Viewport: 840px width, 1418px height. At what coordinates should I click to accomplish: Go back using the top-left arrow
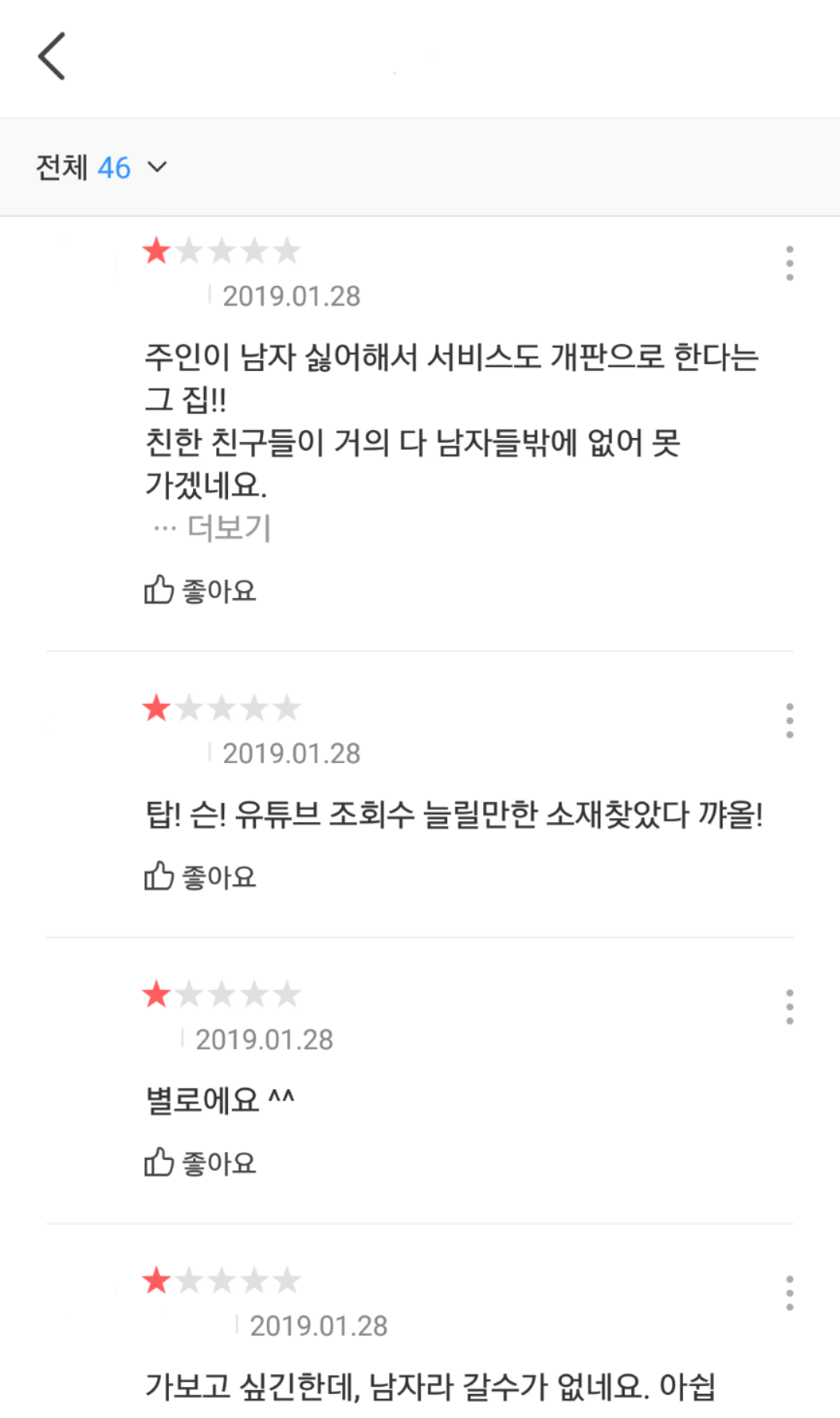click(51, 56)
